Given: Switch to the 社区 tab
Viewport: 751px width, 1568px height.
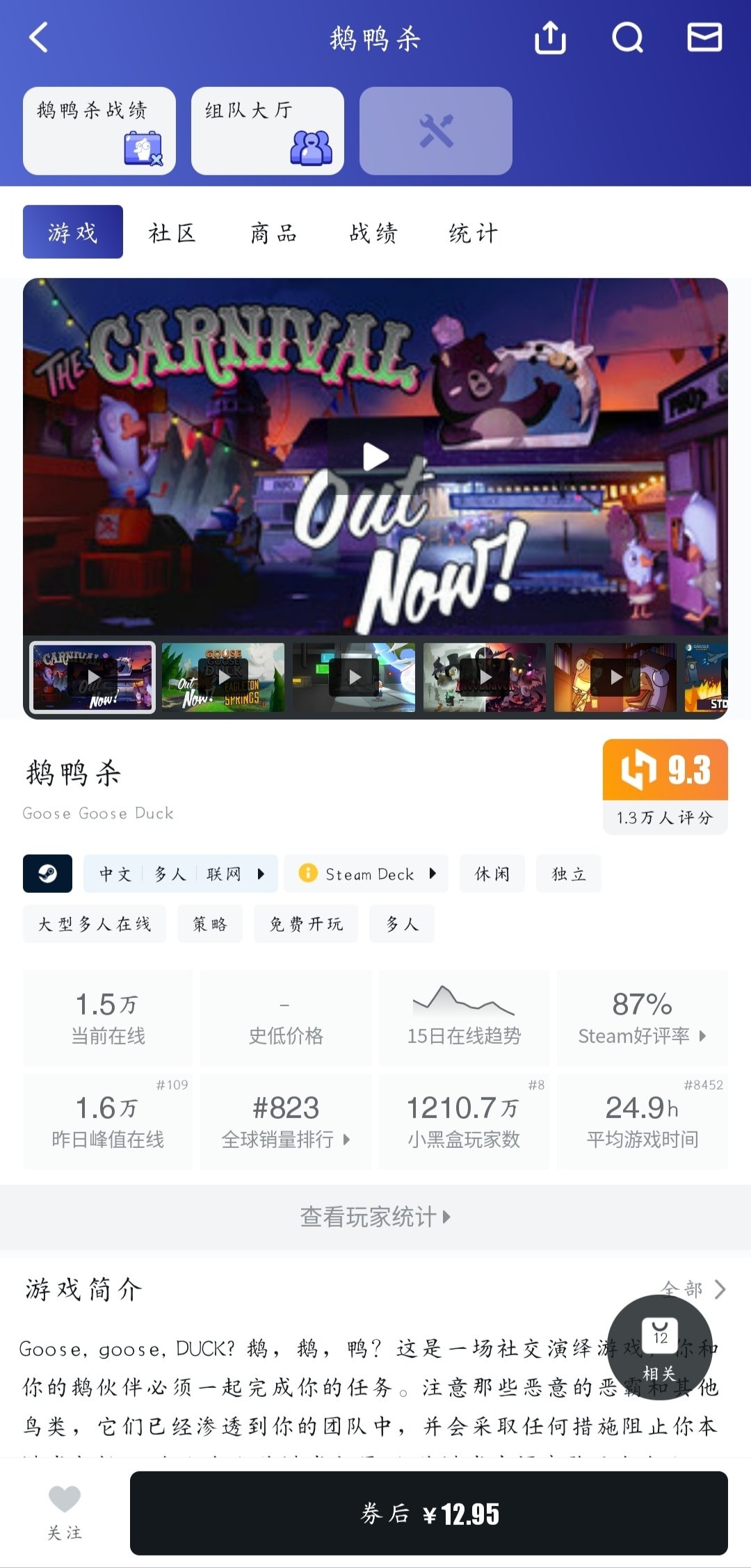Looking at the screenshot, I should click(x=172, y=232).
